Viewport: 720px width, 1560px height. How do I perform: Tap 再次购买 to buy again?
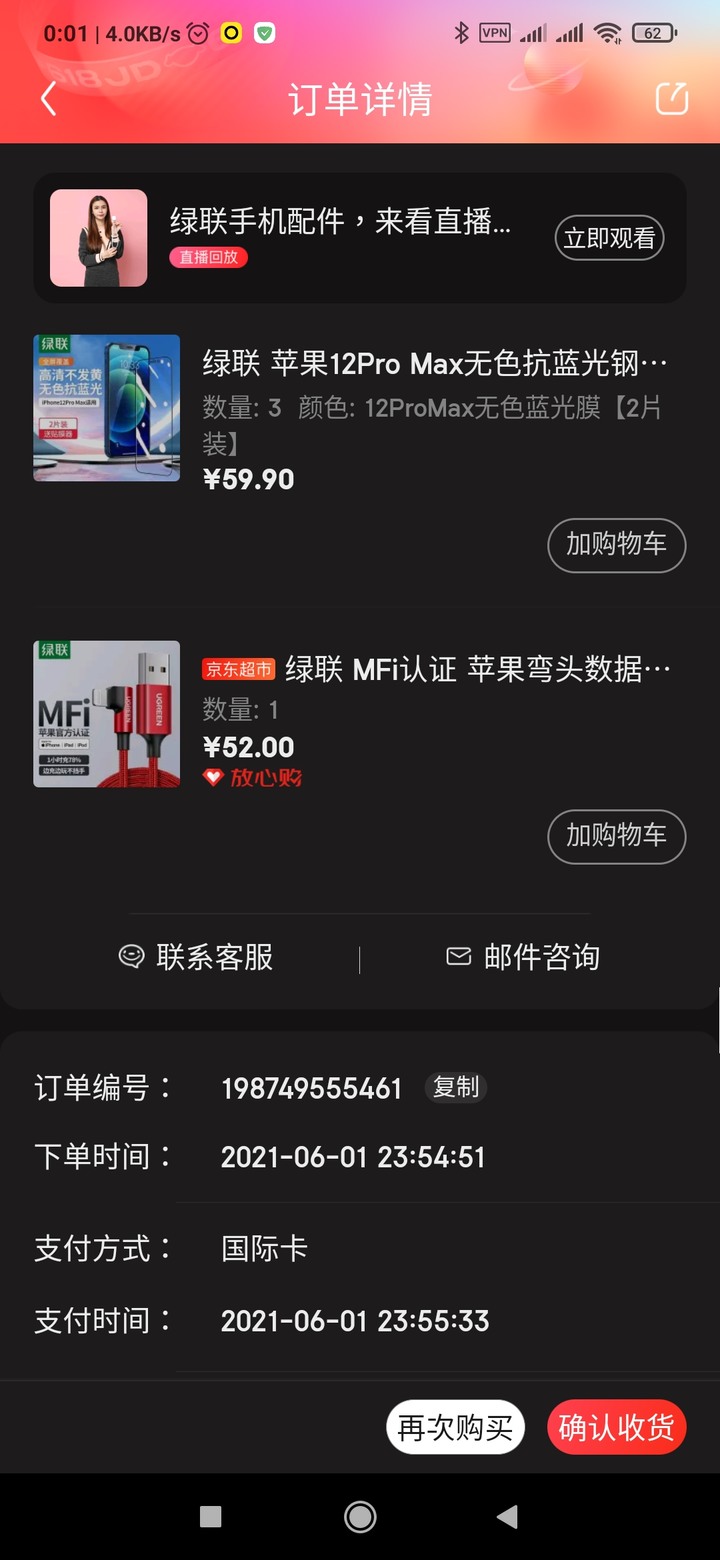pyautogui.click(x=455, y=1427)
